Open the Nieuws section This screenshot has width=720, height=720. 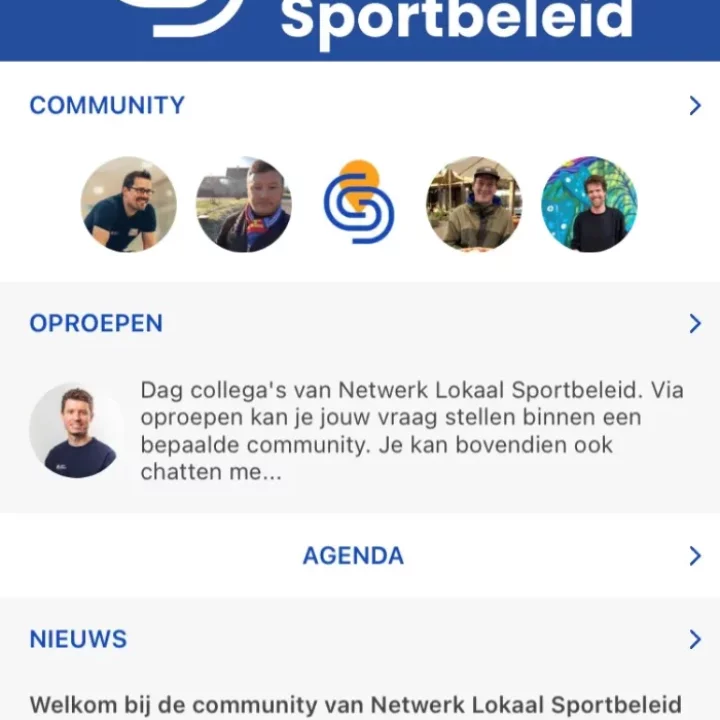coord(78,639)
